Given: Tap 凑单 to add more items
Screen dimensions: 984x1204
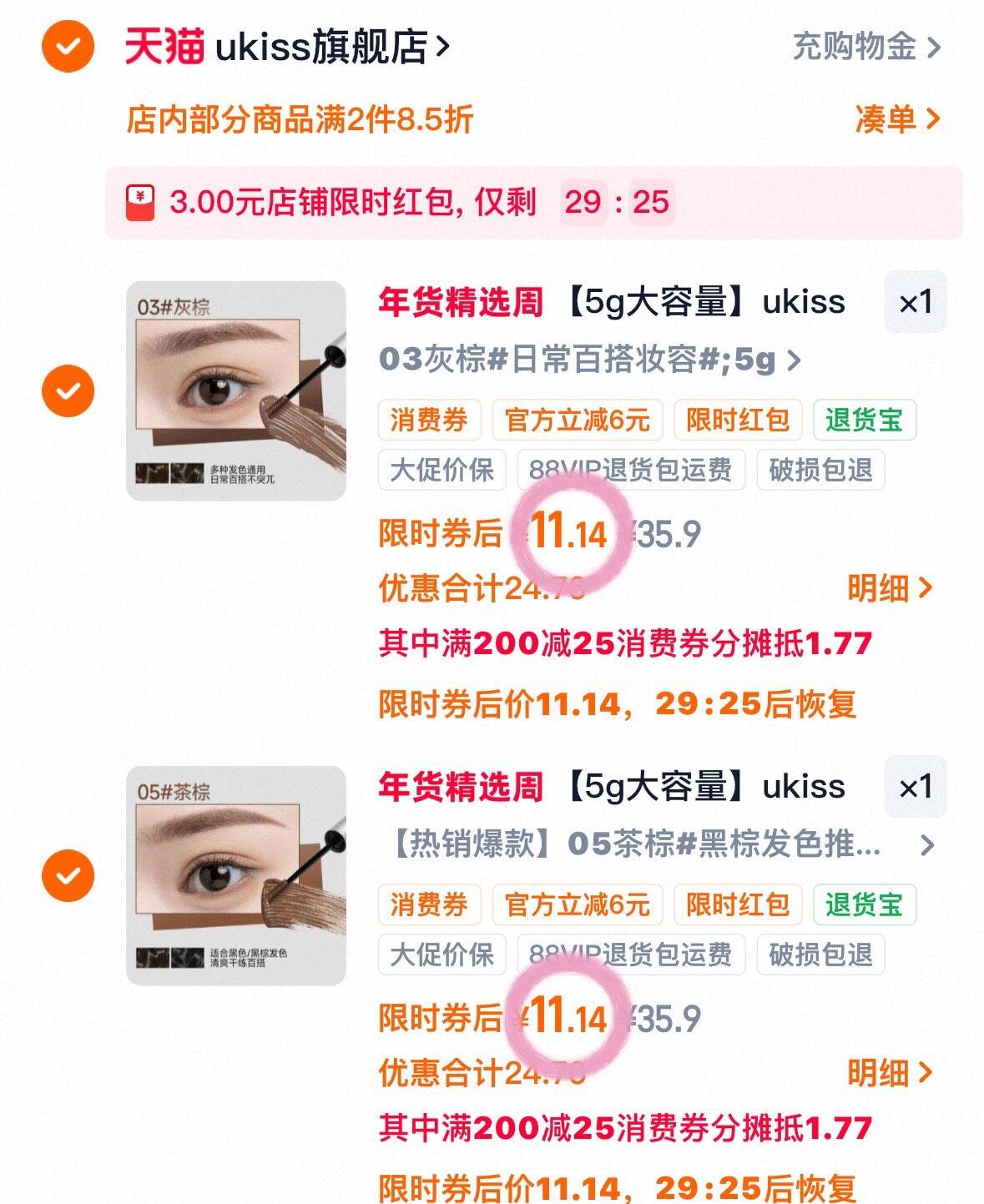Looking at the screenshot, I should (898, 119).
